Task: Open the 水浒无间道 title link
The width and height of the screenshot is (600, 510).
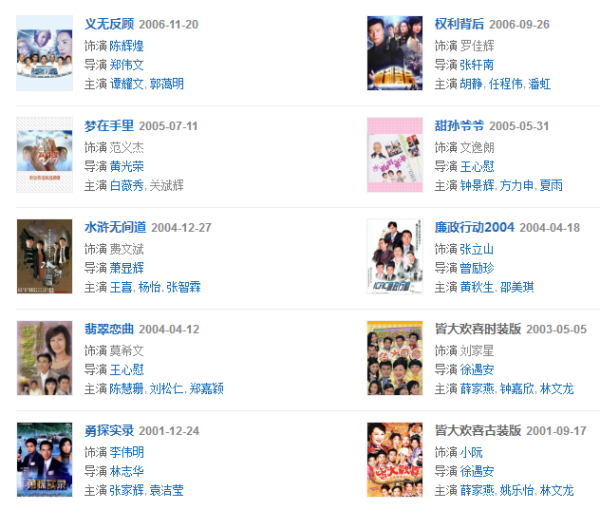Action: pyautogui.click(x=115, y=227)
